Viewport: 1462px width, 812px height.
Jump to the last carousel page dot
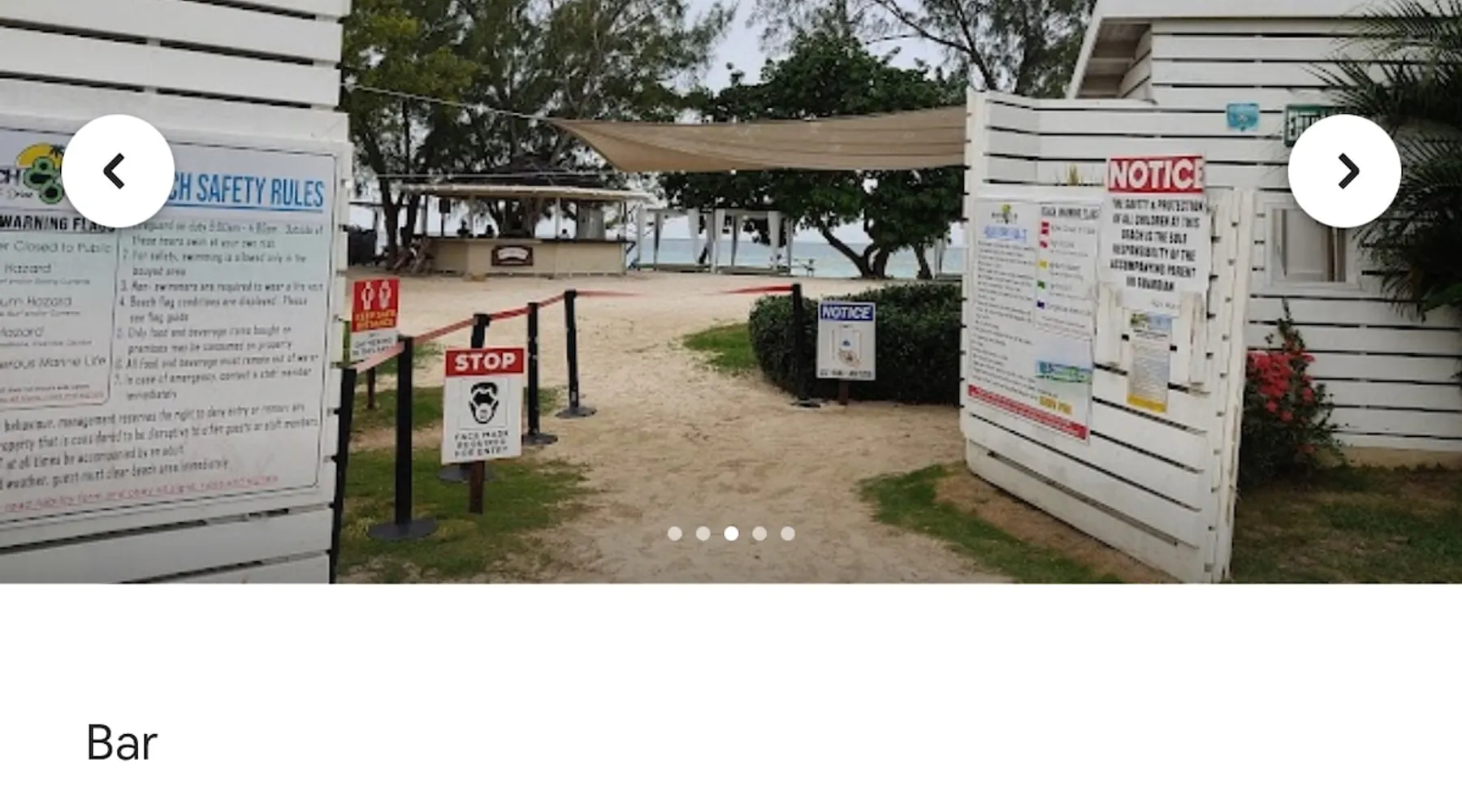tap(788, 533)
